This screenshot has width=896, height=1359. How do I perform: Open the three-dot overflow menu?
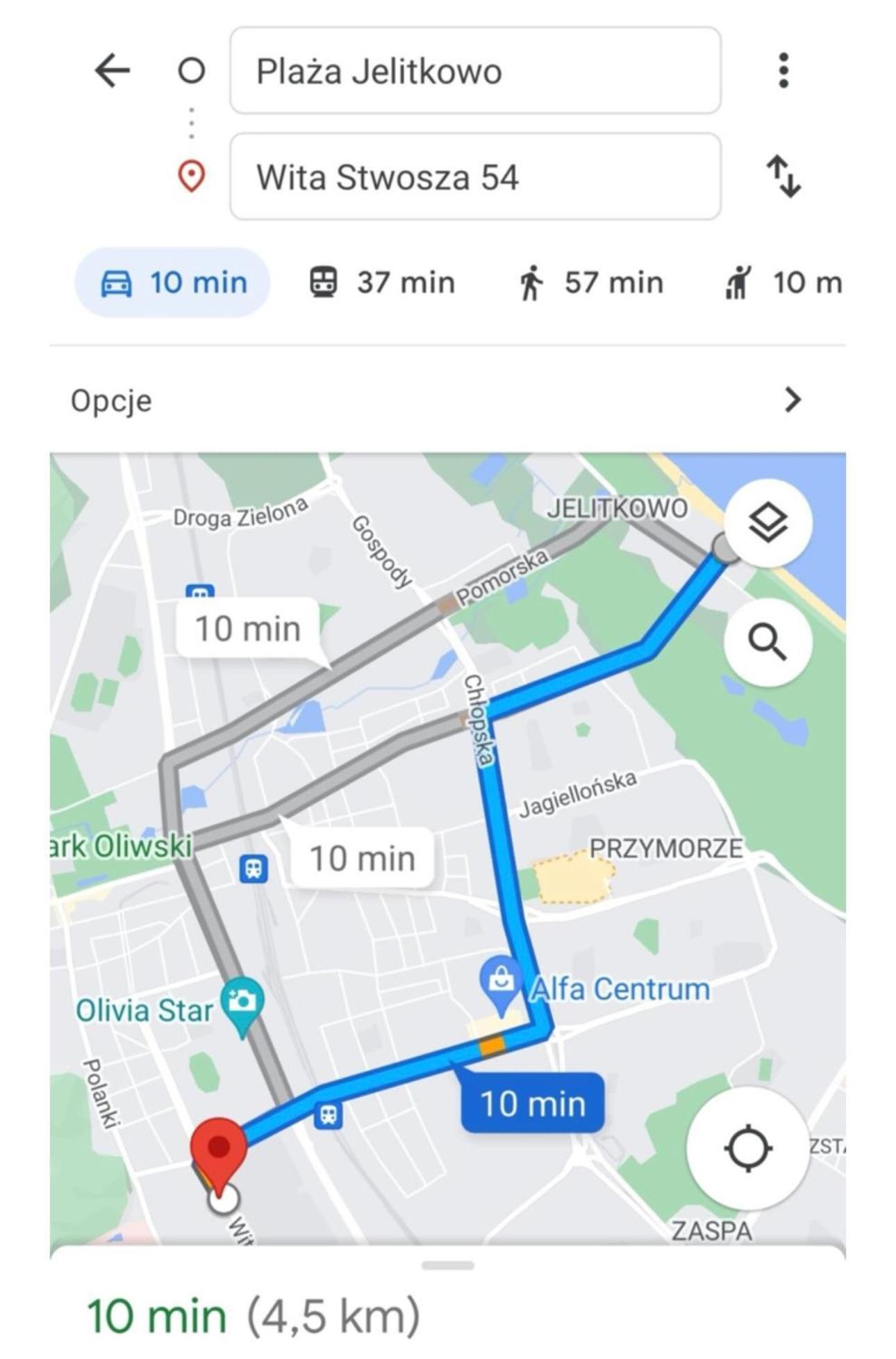pyautogui.click(x=783, y=70)
